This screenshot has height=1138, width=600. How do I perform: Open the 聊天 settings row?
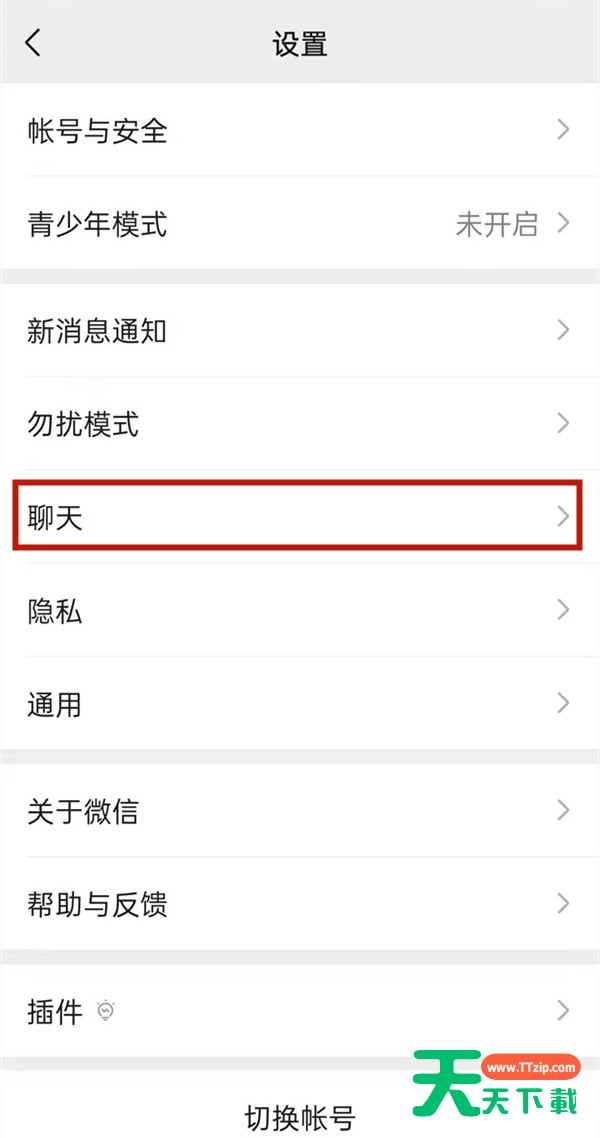pyautogui.click(x=300, y=517)
